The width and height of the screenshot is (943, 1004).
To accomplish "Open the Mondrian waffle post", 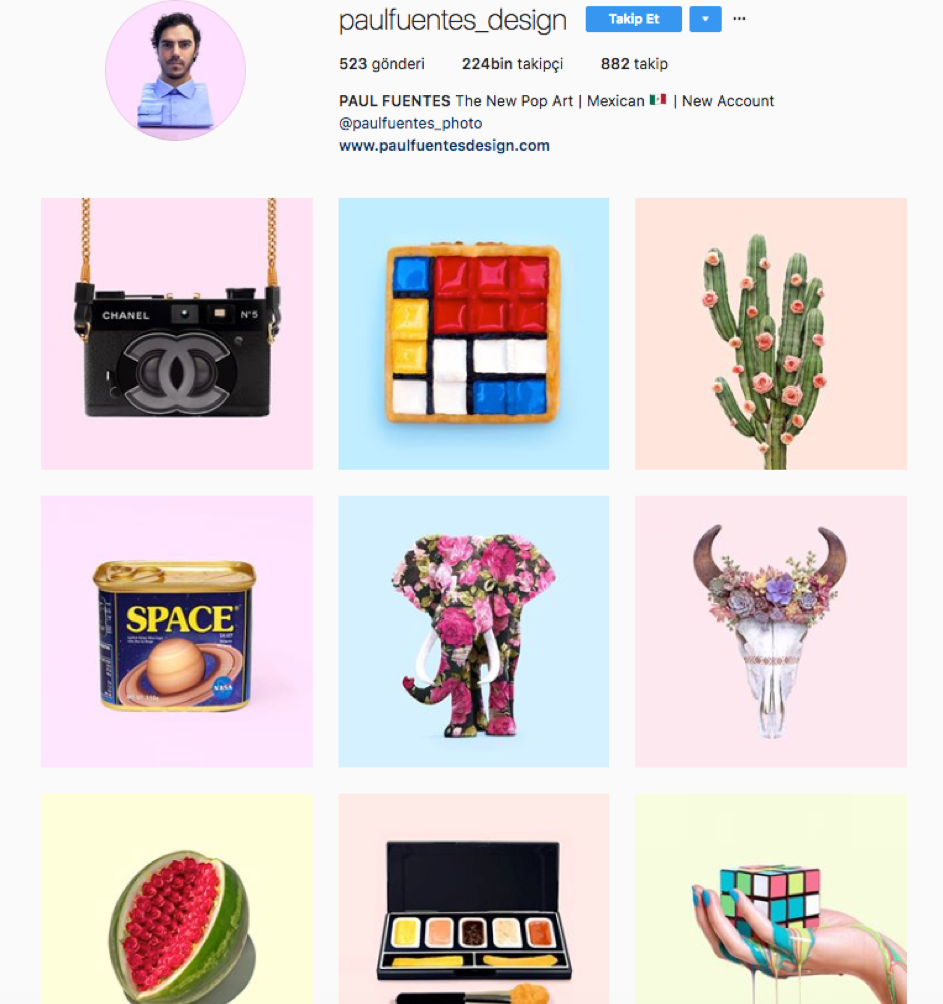I will (473, 333).
